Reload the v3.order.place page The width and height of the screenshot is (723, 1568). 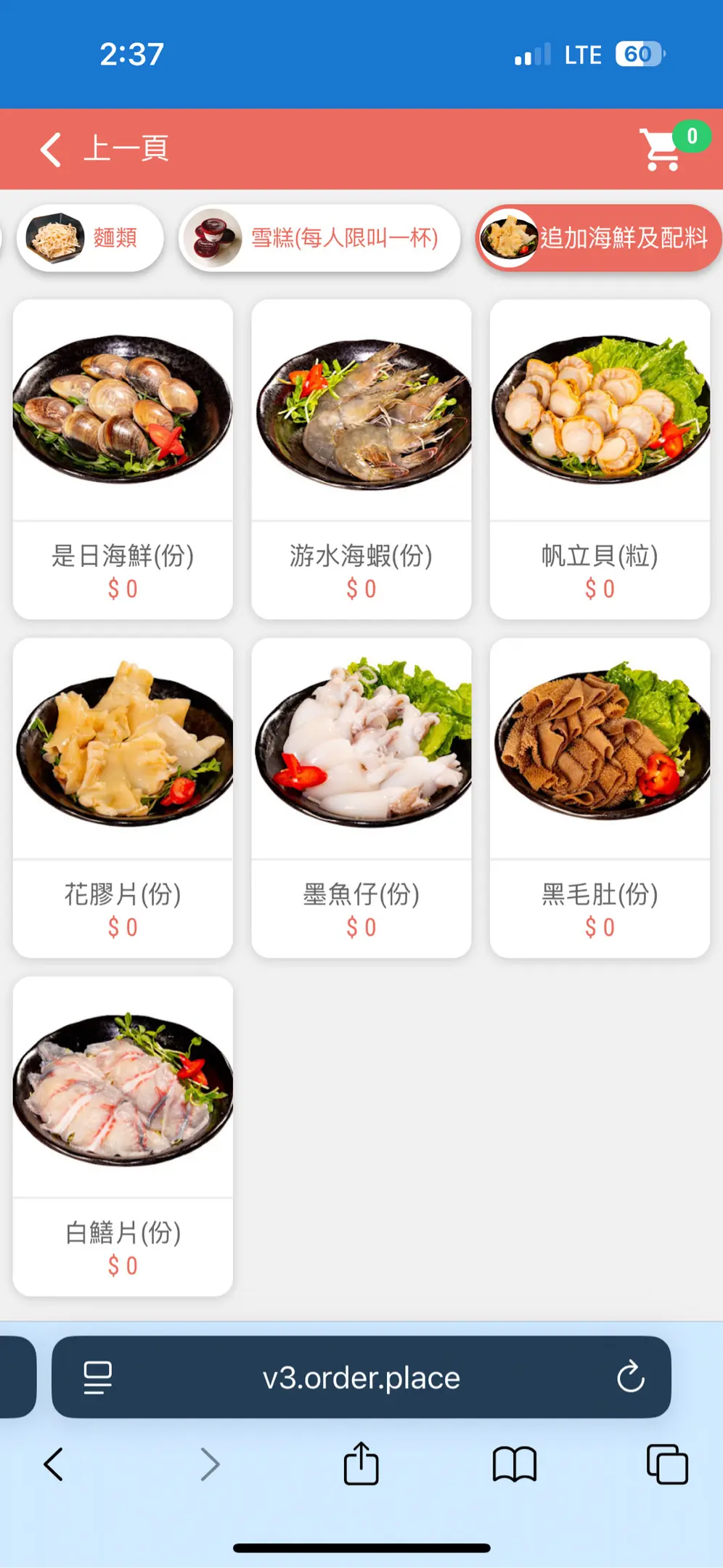point(630,1377)
